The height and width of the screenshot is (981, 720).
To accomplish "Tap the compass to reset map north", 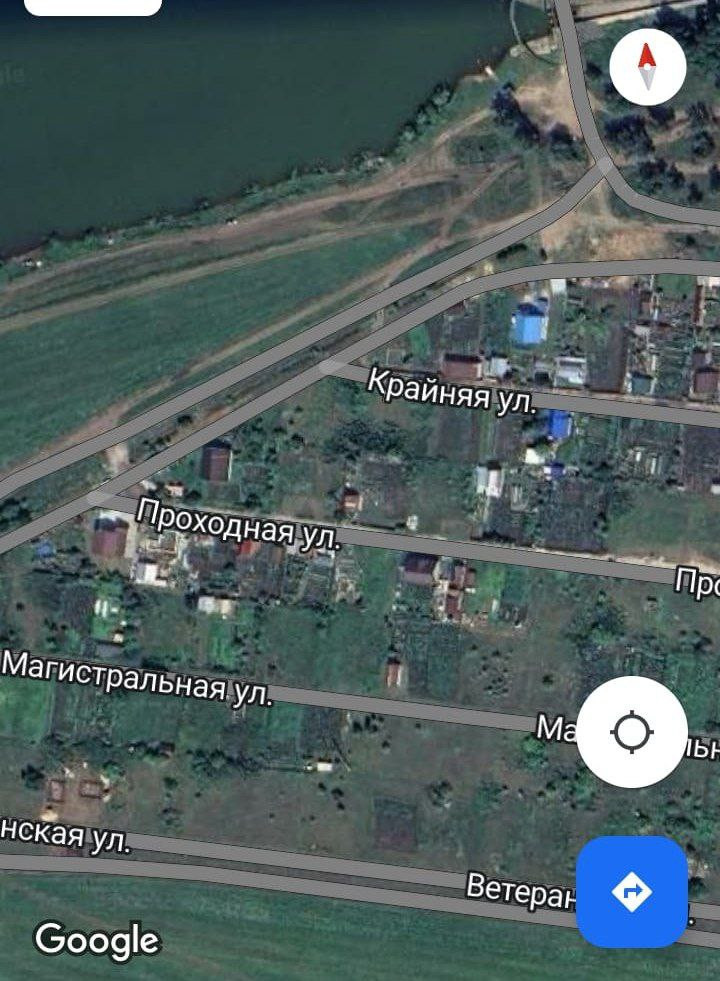I will tap(647, 67).
